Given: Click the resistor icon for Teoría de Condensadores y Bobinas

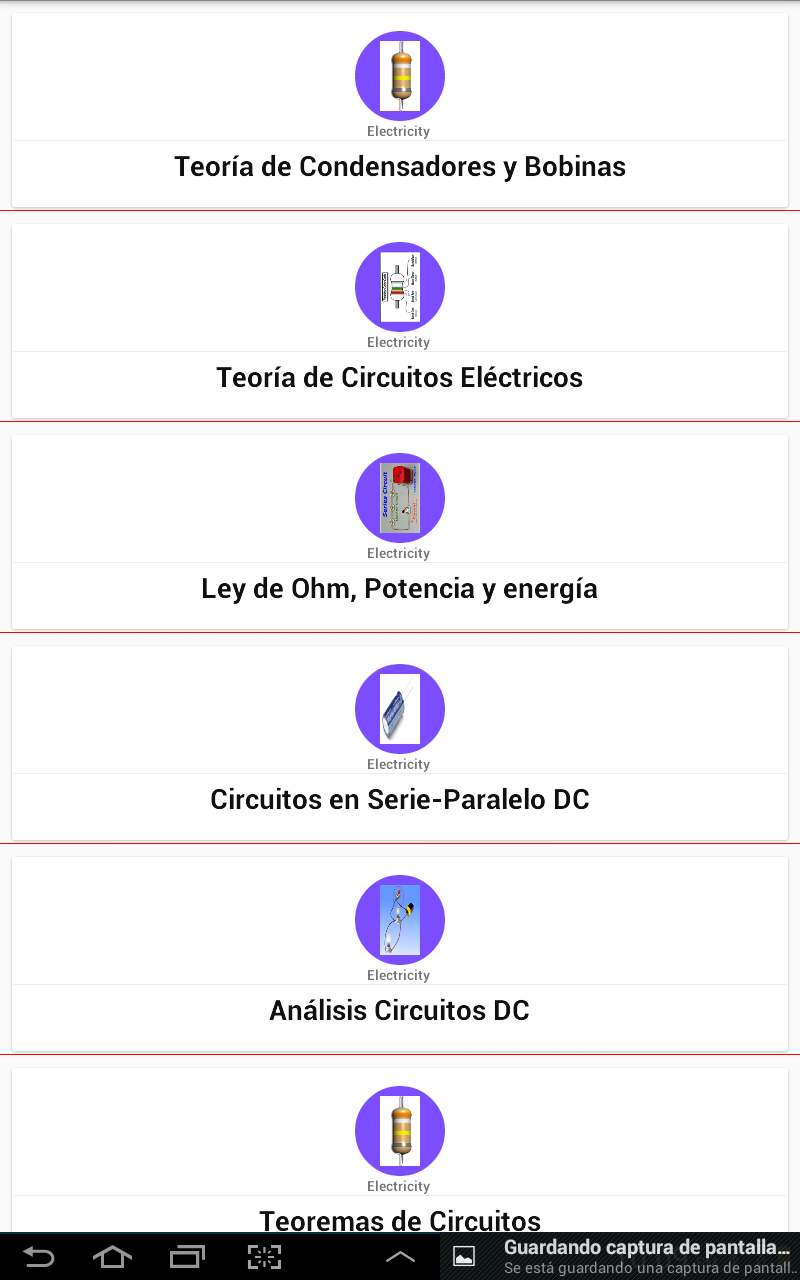Looking at the screenshot, I should pyautogui.click(x=400, y=76).
